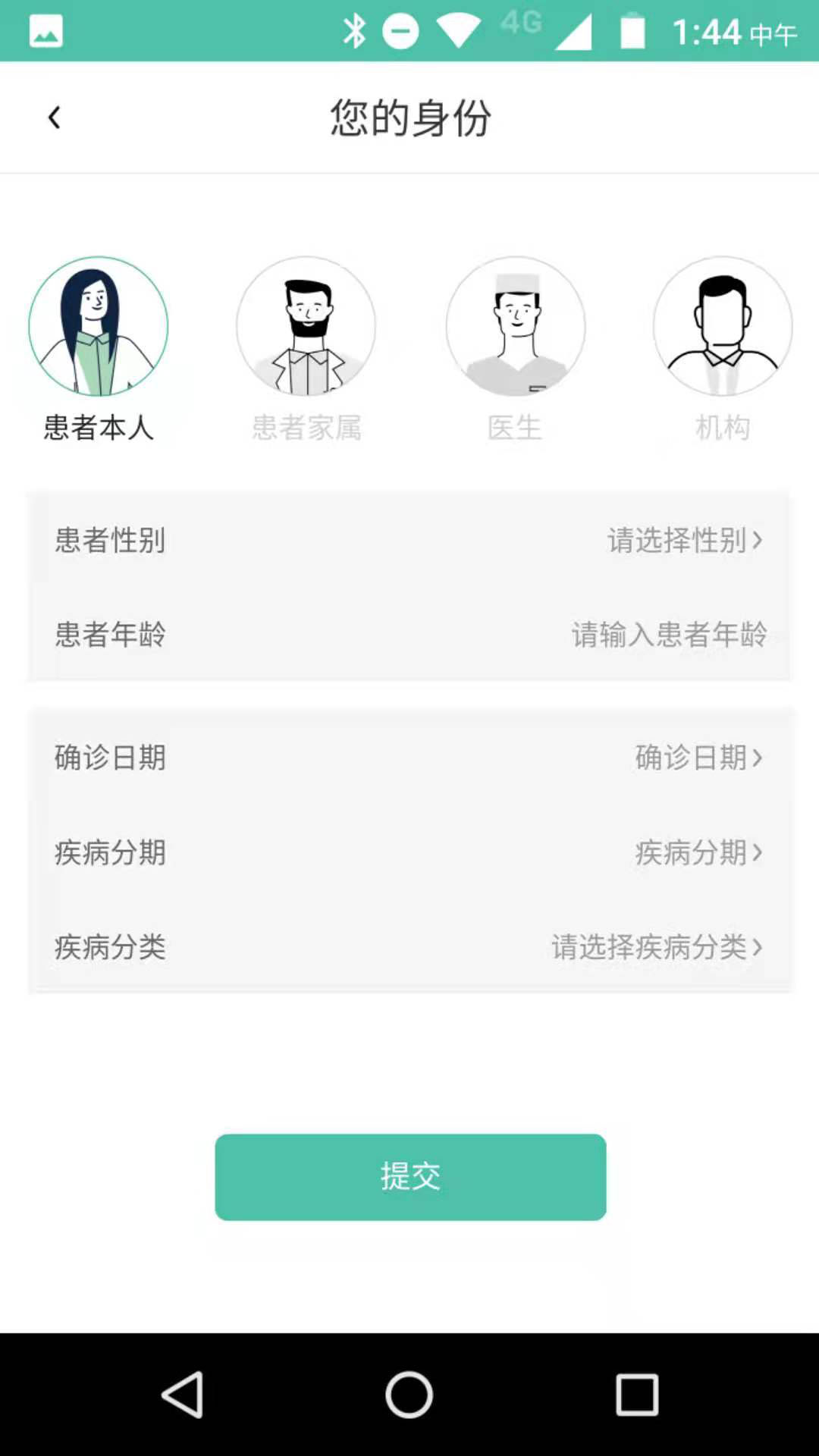Tap the system home button
The width and height of the screenshot is (819, 1456).
409,1395
